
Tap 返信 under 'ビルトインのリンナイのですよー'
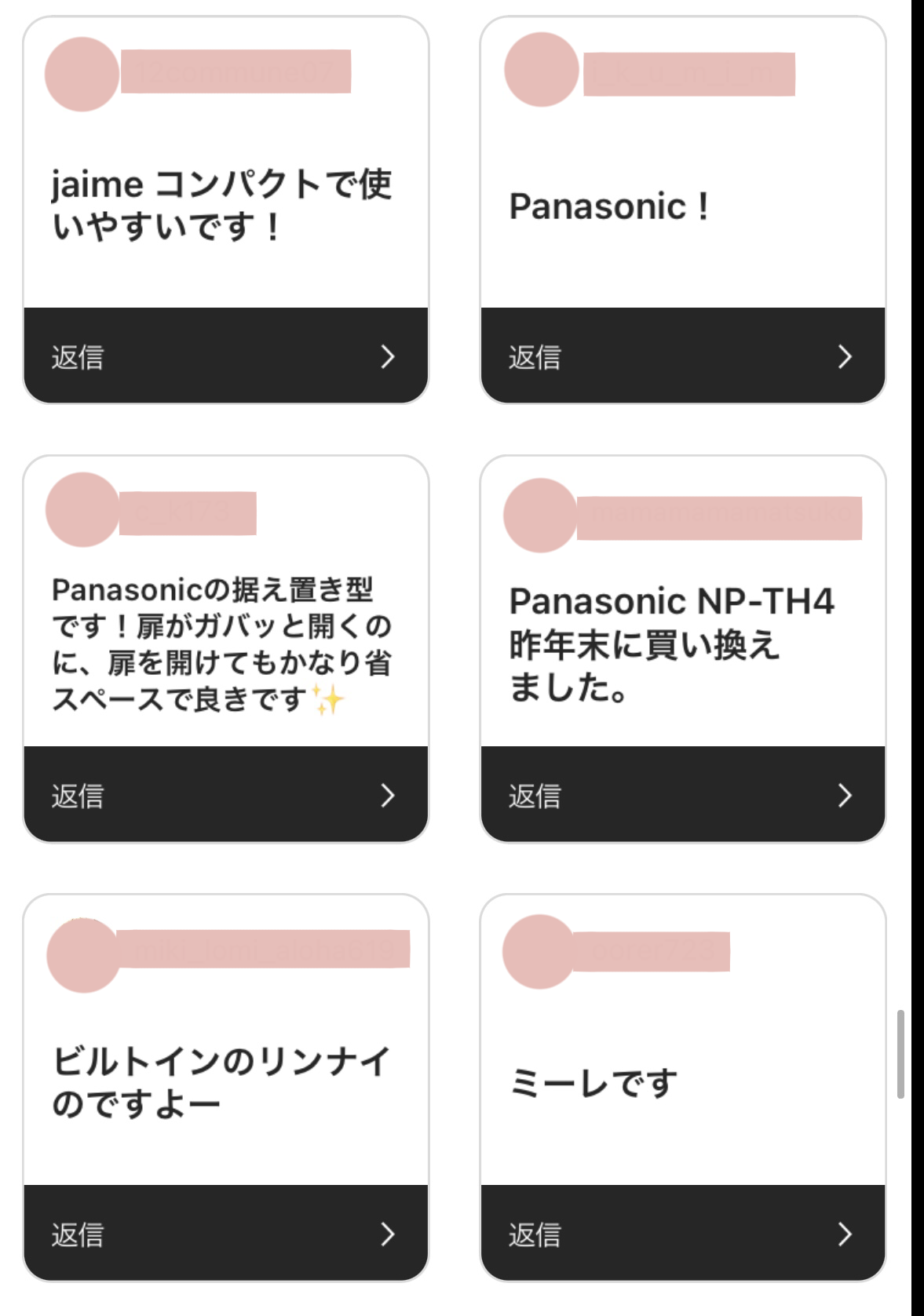tap(226, 1234)
